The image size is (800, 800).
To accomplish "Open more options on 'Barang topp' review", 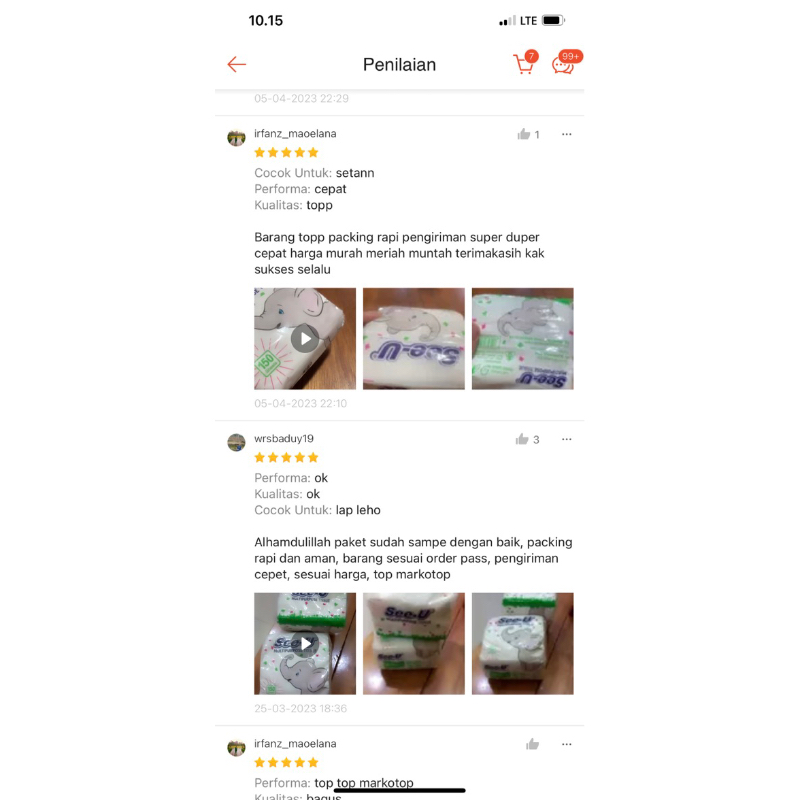I will 566,134.
